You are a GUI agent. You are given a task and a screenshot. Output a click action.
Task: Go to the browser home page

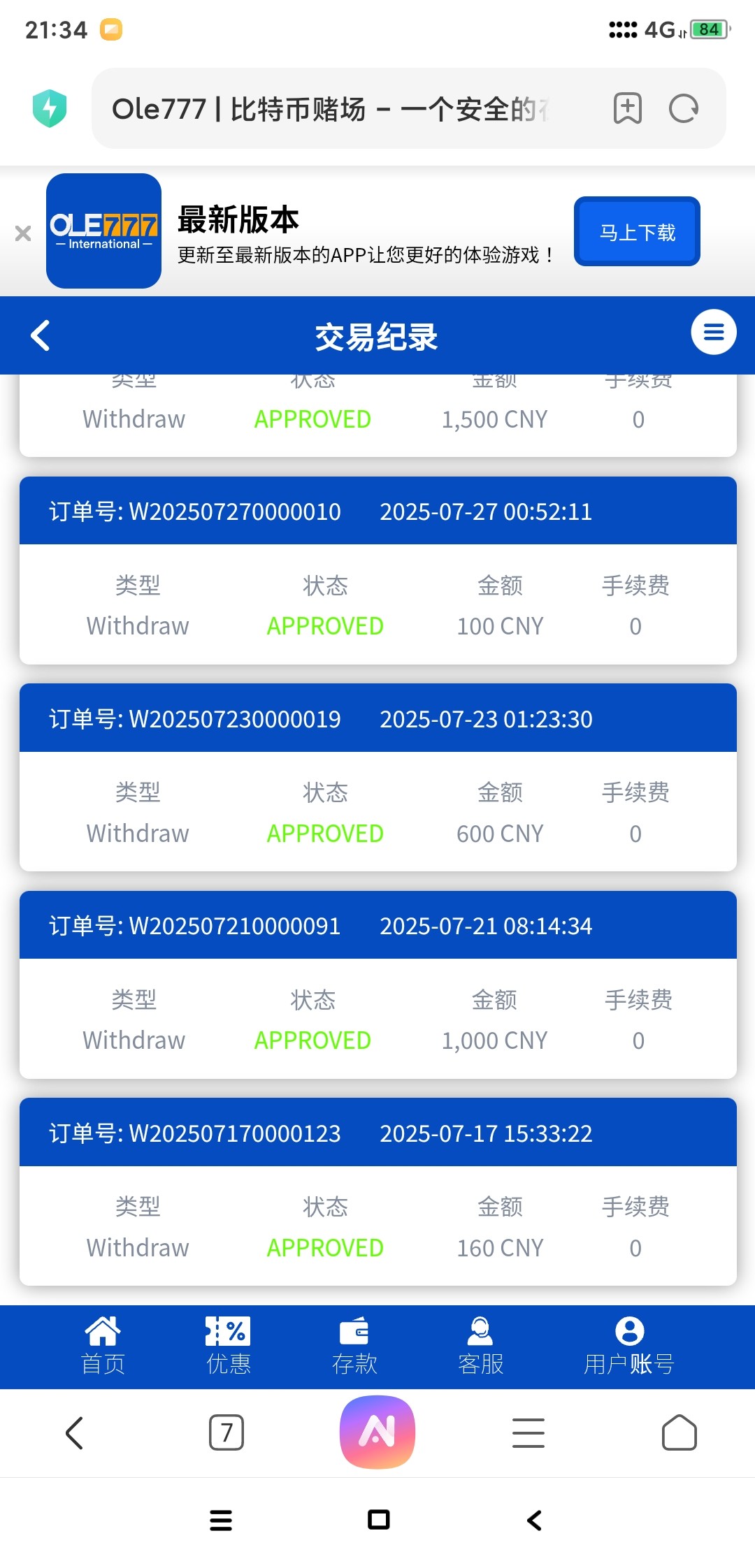click(x=679, y=1432)
